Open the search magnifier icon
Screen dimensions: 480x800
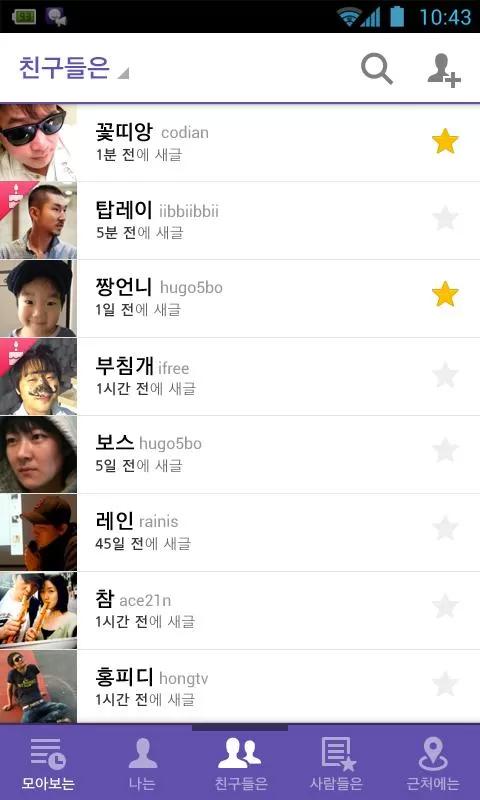[x=376, y=69]
